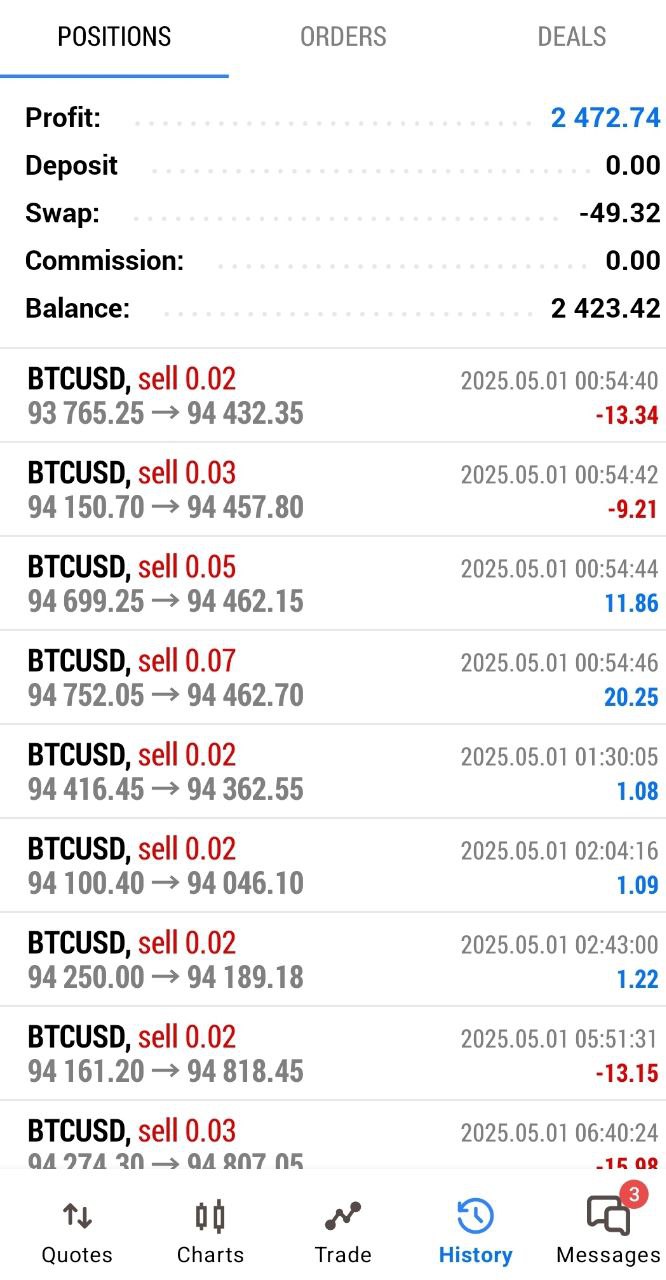Expand the position closed at 05:51:31
Screen dimensions: 666x1280
[333, 1054]
